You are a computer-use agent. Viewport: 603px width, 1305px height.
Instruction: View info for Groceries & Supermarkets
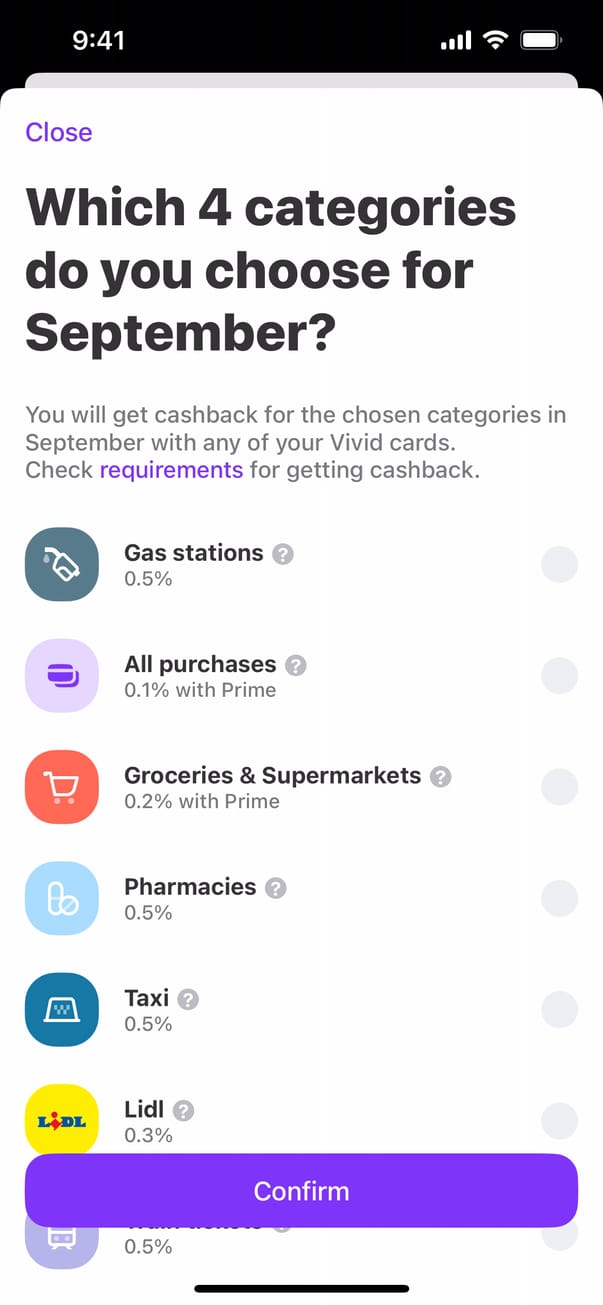(x=441, y=776)
